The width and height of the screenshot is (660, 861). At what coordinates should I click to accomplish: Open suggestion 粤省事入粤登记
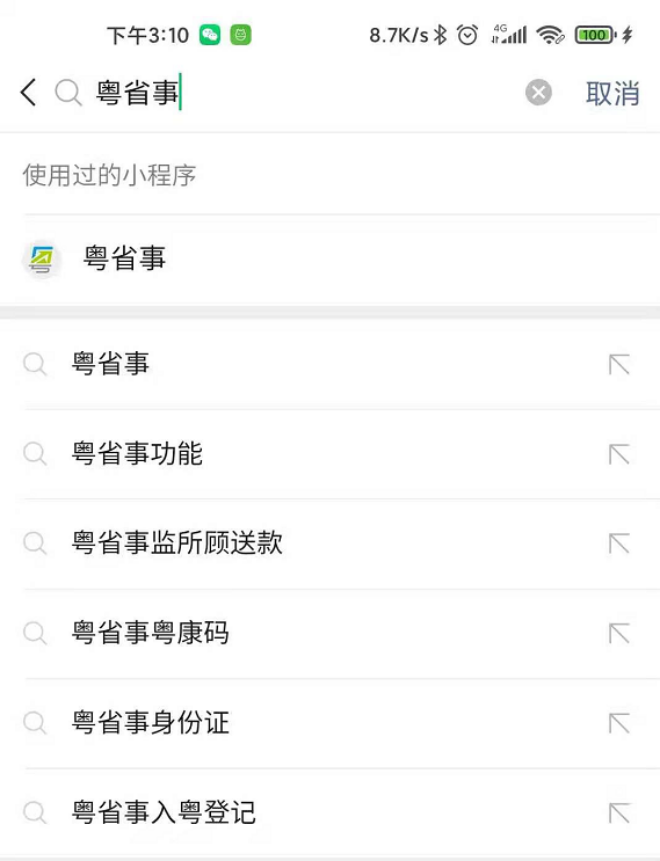(x=163, y=812)
